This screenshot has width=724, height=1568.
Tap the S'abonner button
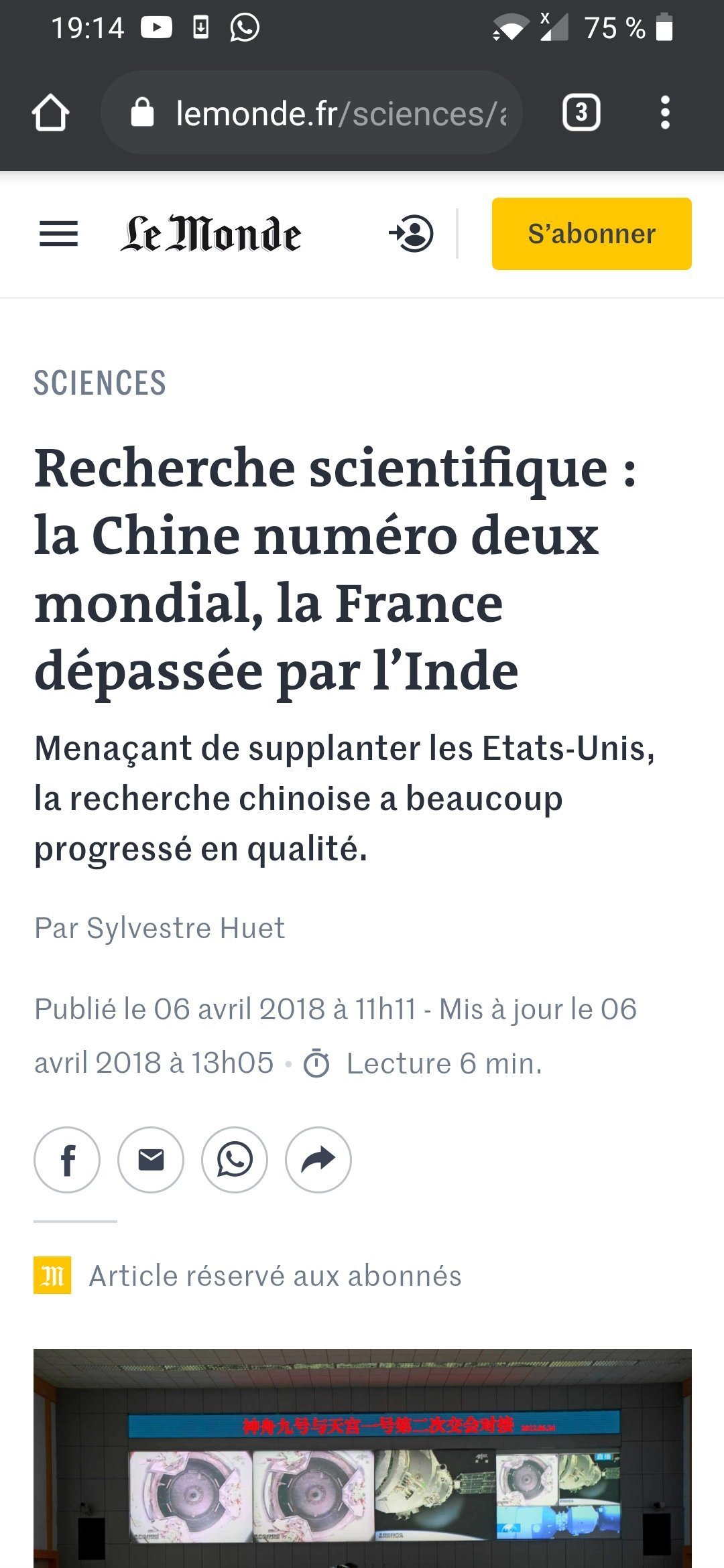point(592,234)
